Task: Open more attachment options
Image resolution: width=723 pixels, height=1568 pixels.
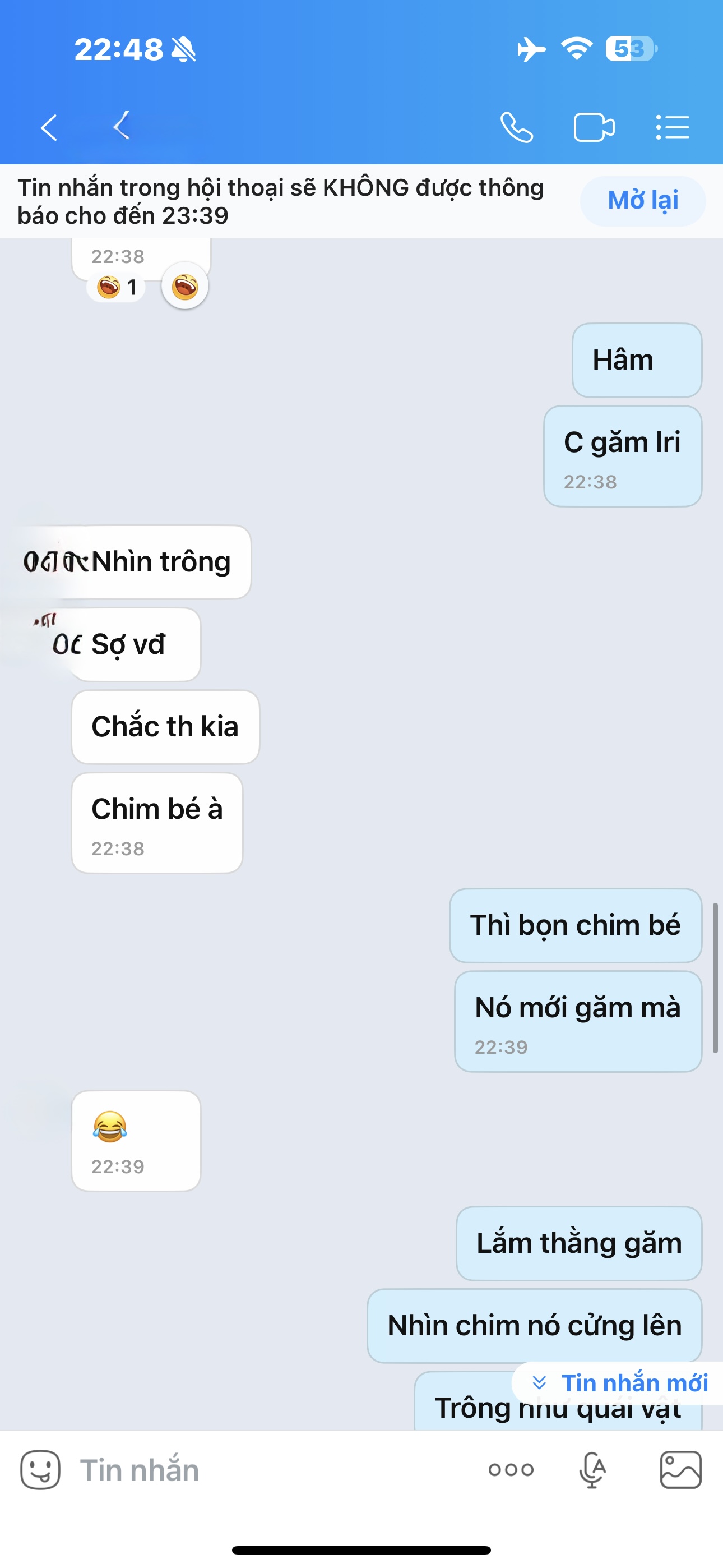Action: tap(511, 1469)
